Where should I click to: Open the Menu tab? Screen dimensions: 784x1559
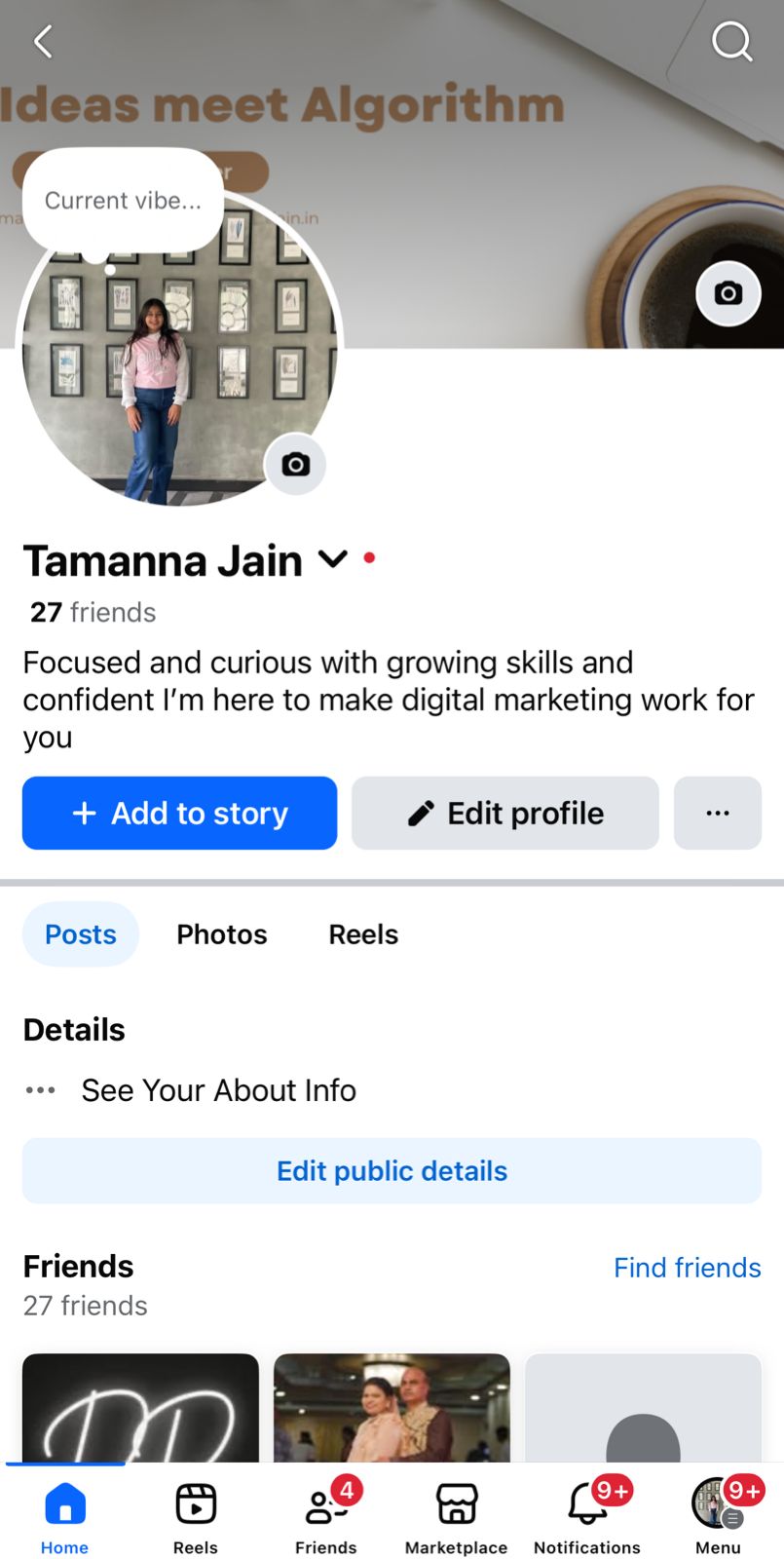(718, 1518)
